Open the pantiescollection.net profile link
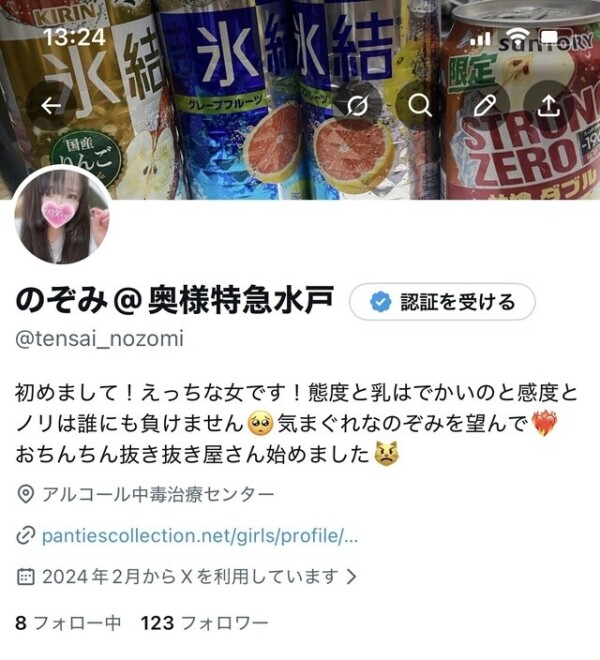 (199, 535)
